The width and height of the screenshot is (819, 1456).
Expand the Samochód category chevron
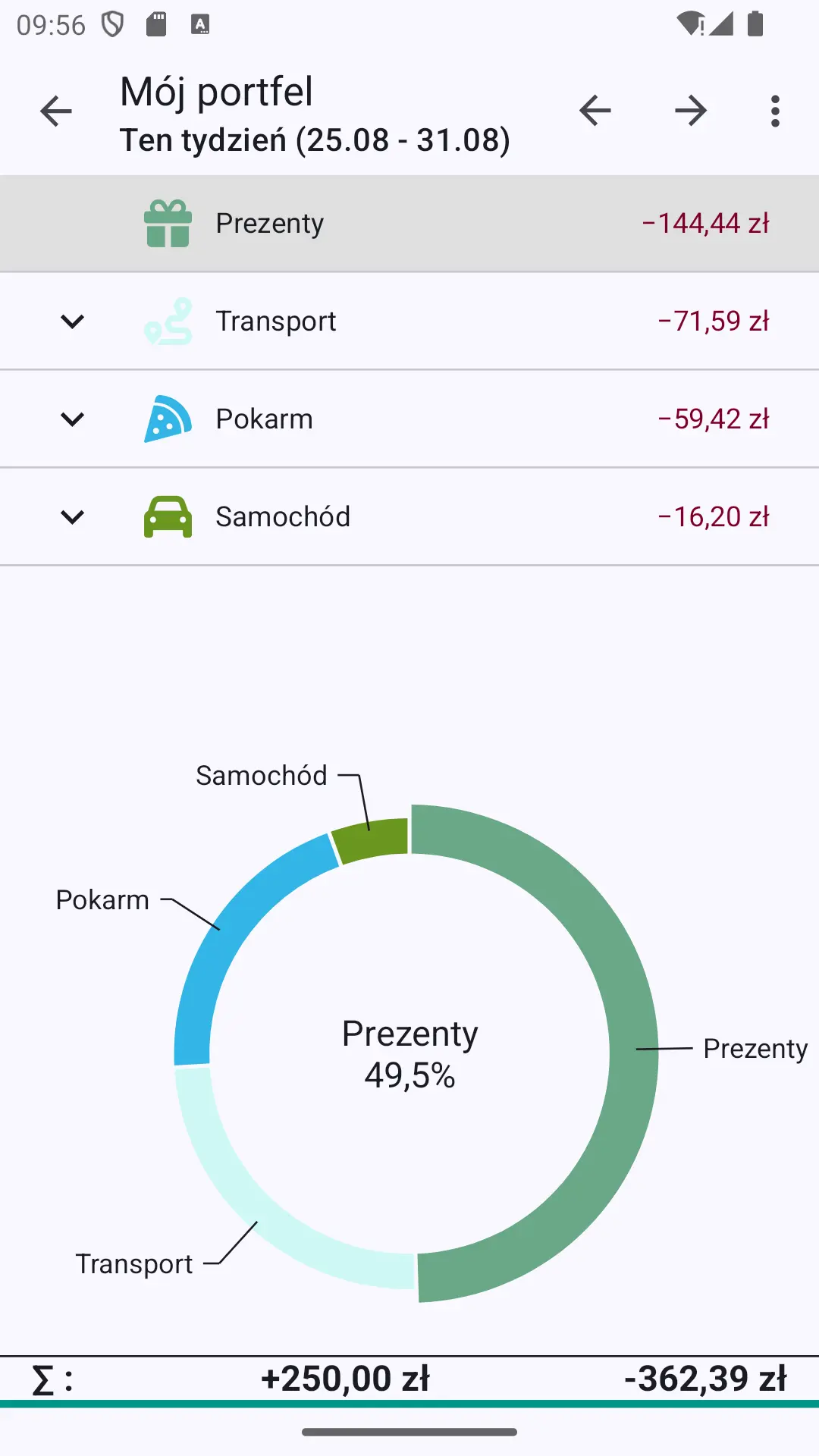pyautogui.click(x=72, y=517)
